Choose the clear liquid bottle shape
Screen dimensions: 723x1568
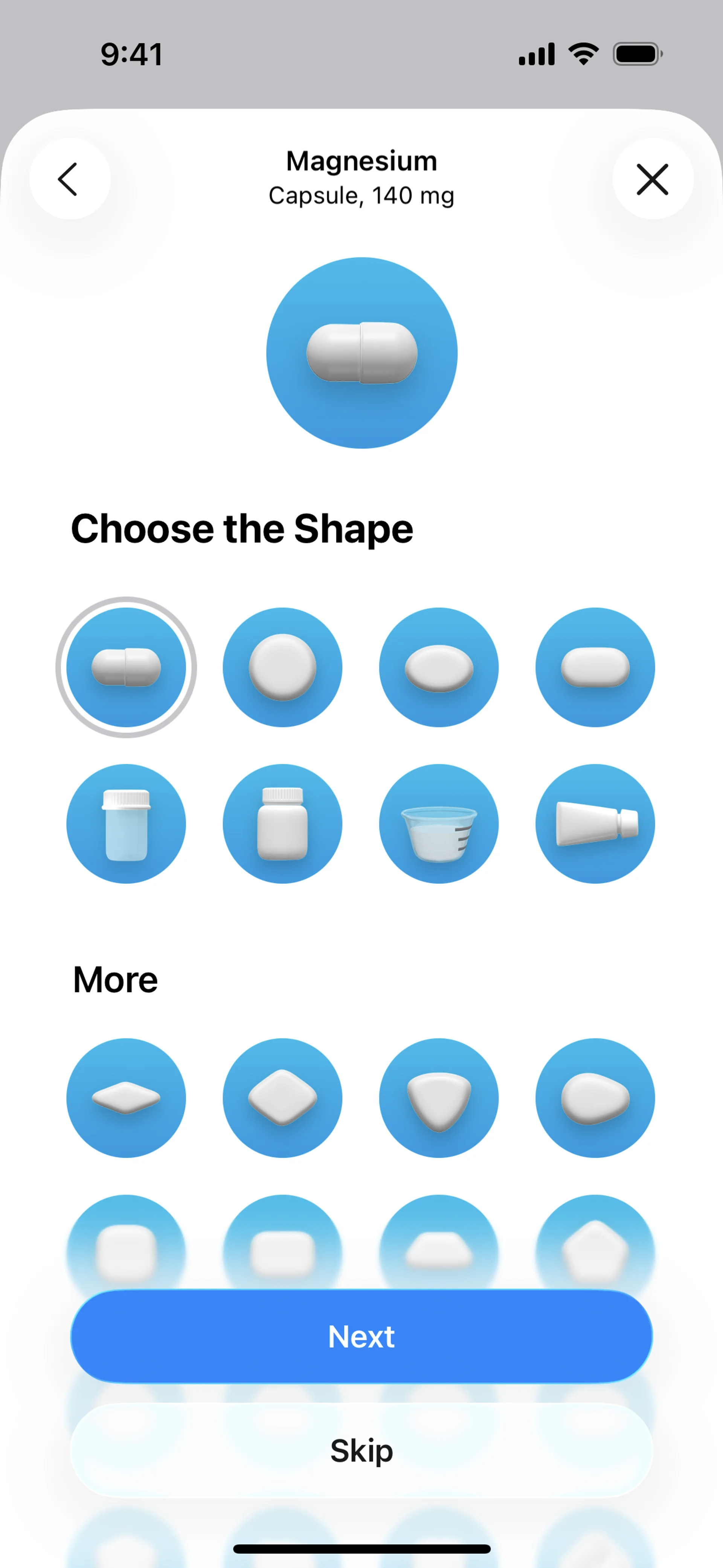click(126, 824)
